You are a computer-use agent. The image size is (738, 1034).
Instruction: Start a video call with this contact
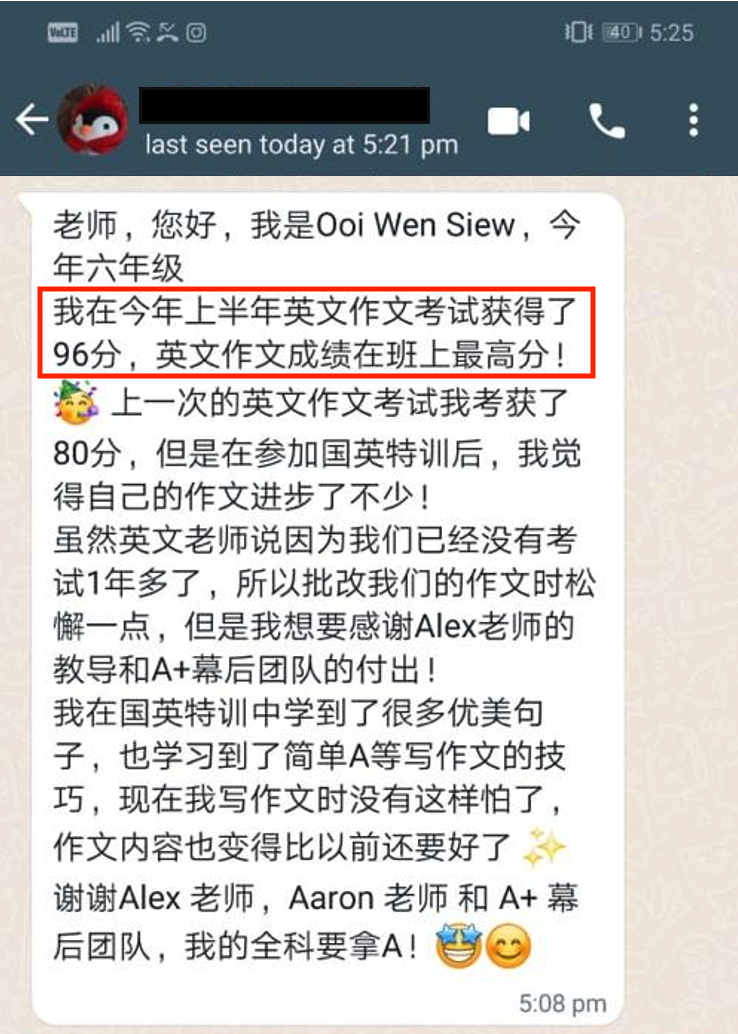[508, 122]
